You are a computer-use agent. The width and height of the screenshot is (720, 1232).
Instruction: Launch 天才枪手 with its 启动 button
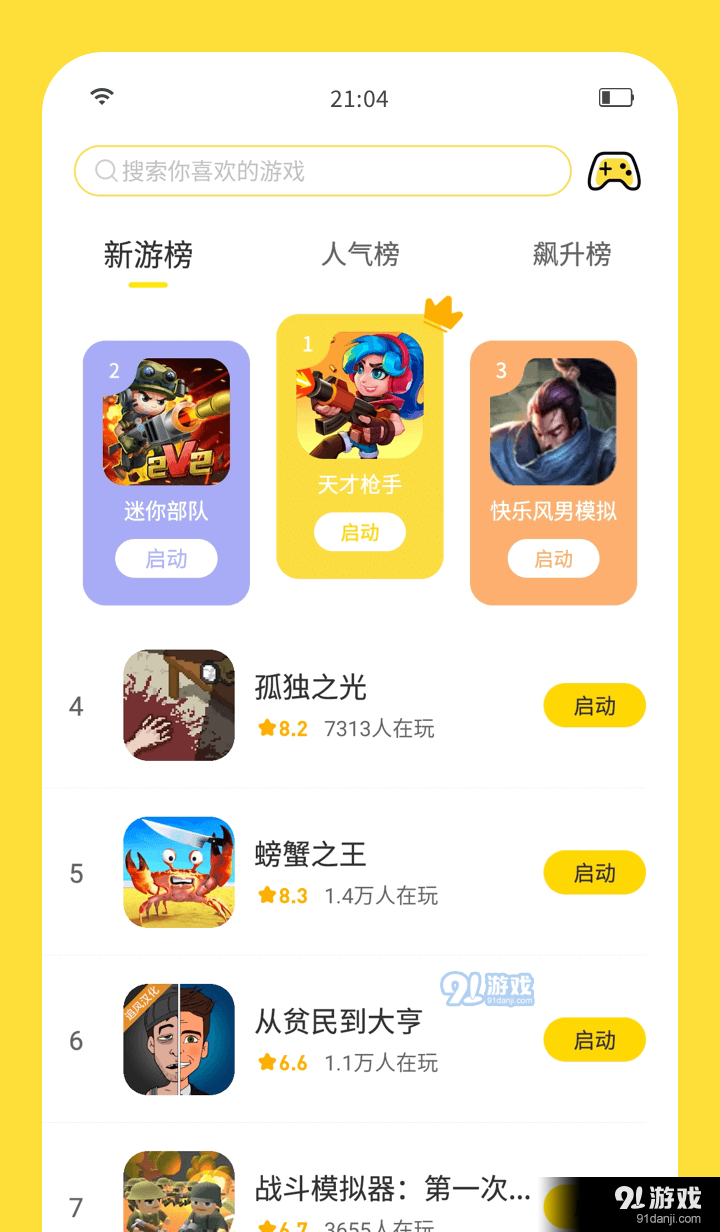(x=360, y=532)
